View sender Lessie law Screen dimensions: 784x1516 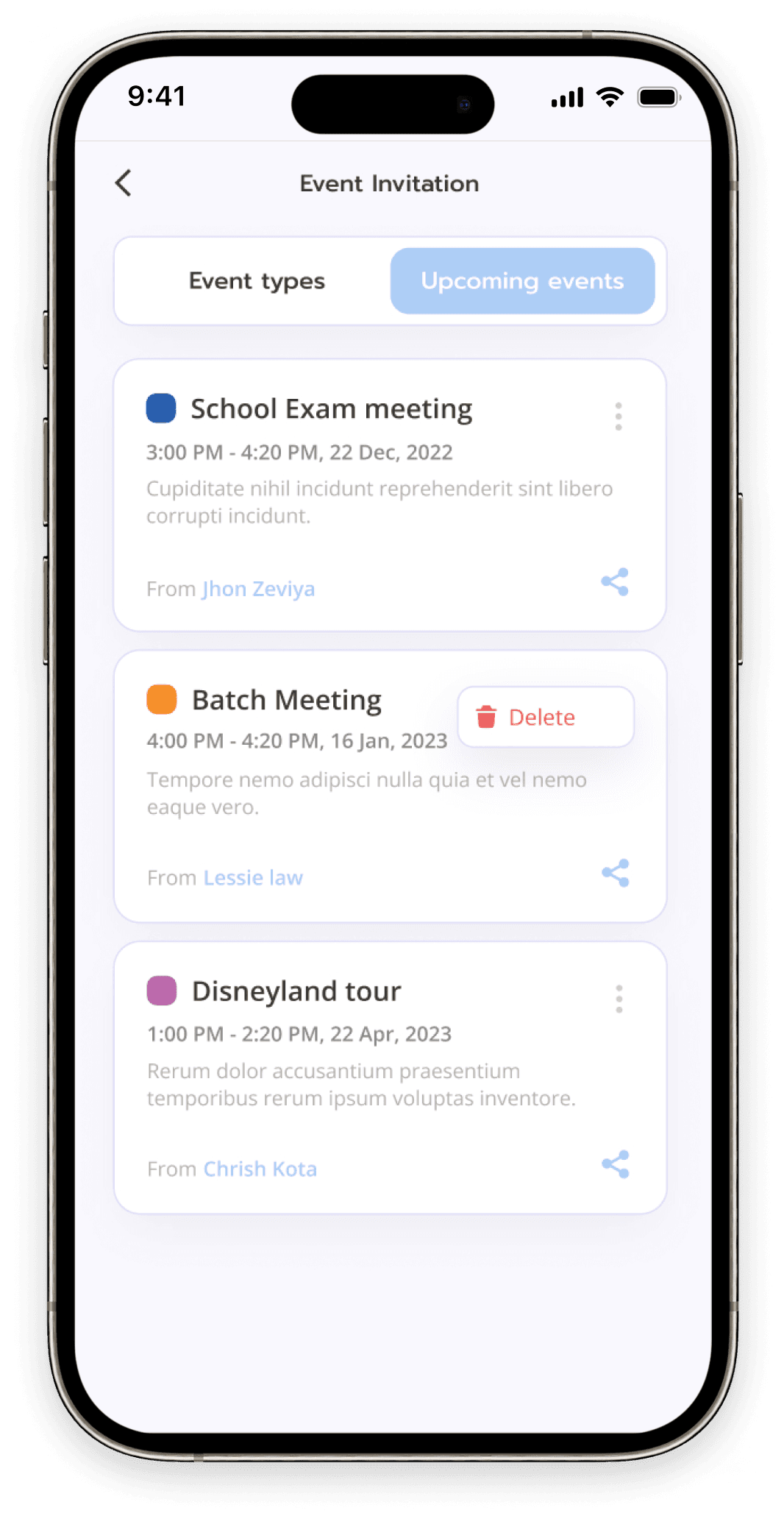click(253, 878)
